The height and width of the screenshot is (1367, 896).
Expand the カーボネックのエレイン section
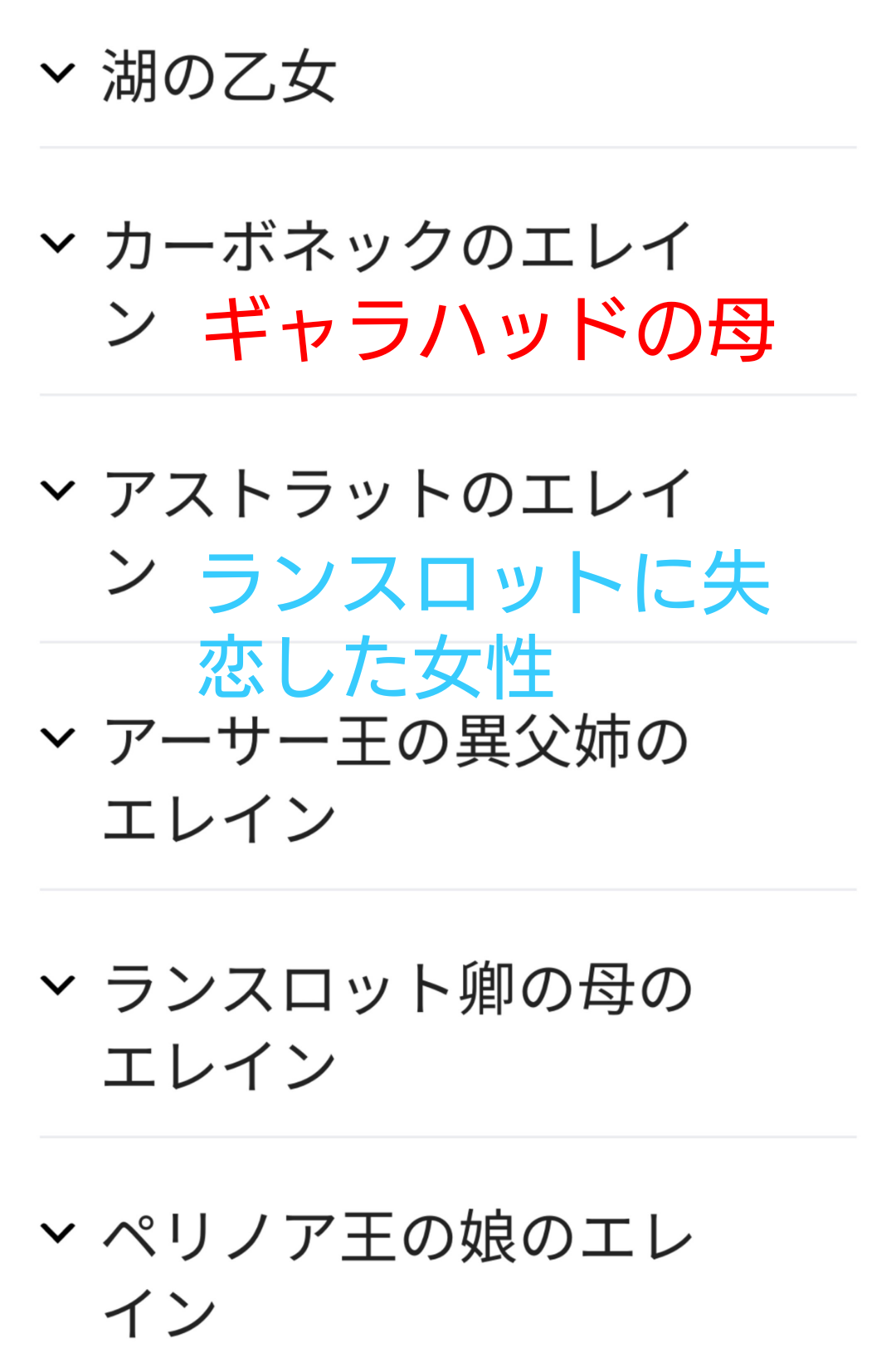58,244
